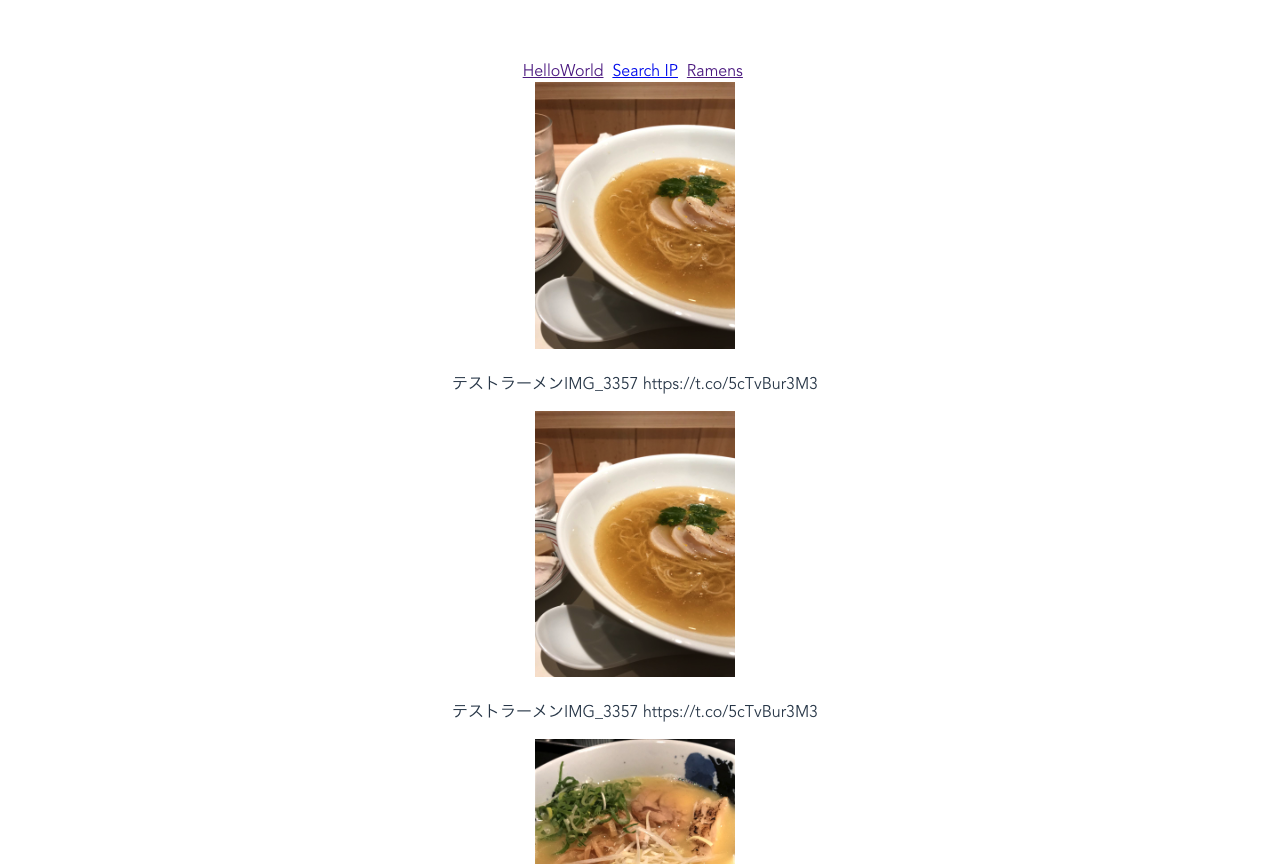Go to the Search IP page

(x=644, y=71)
